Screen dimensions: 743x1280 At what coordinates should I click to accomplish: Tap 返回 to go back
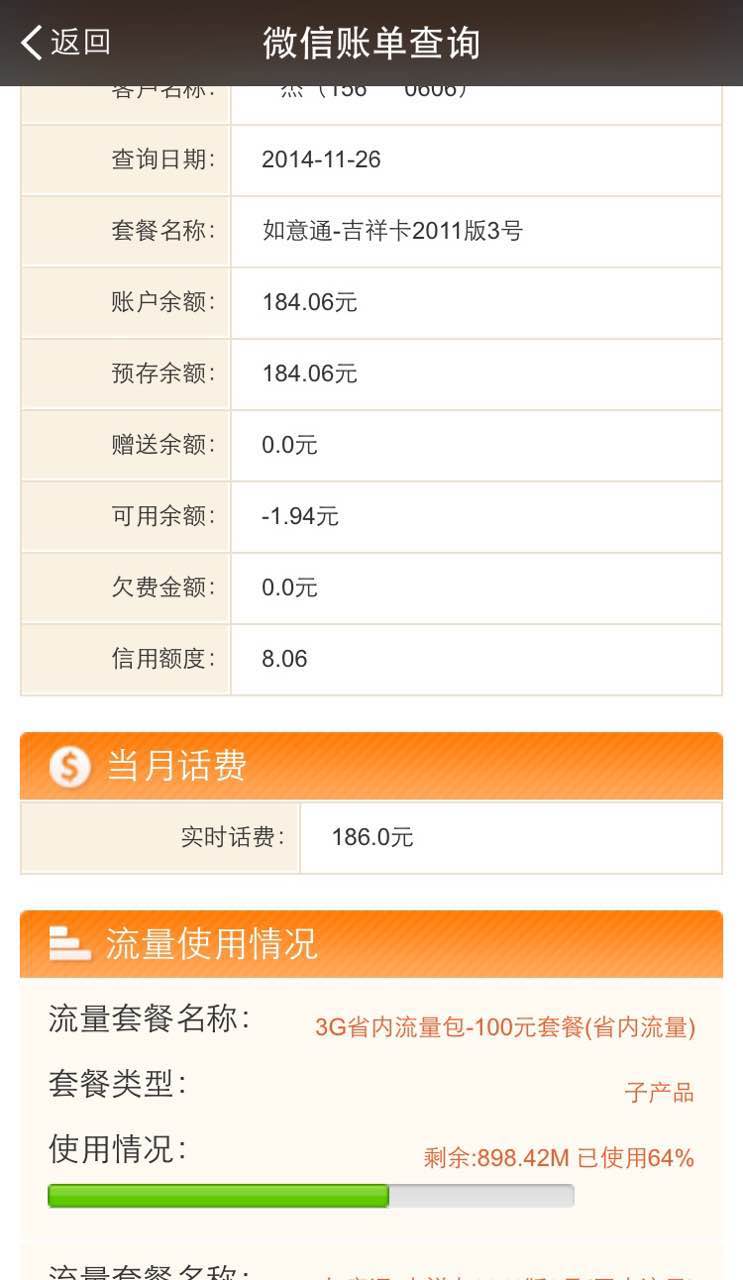[66, 42]
